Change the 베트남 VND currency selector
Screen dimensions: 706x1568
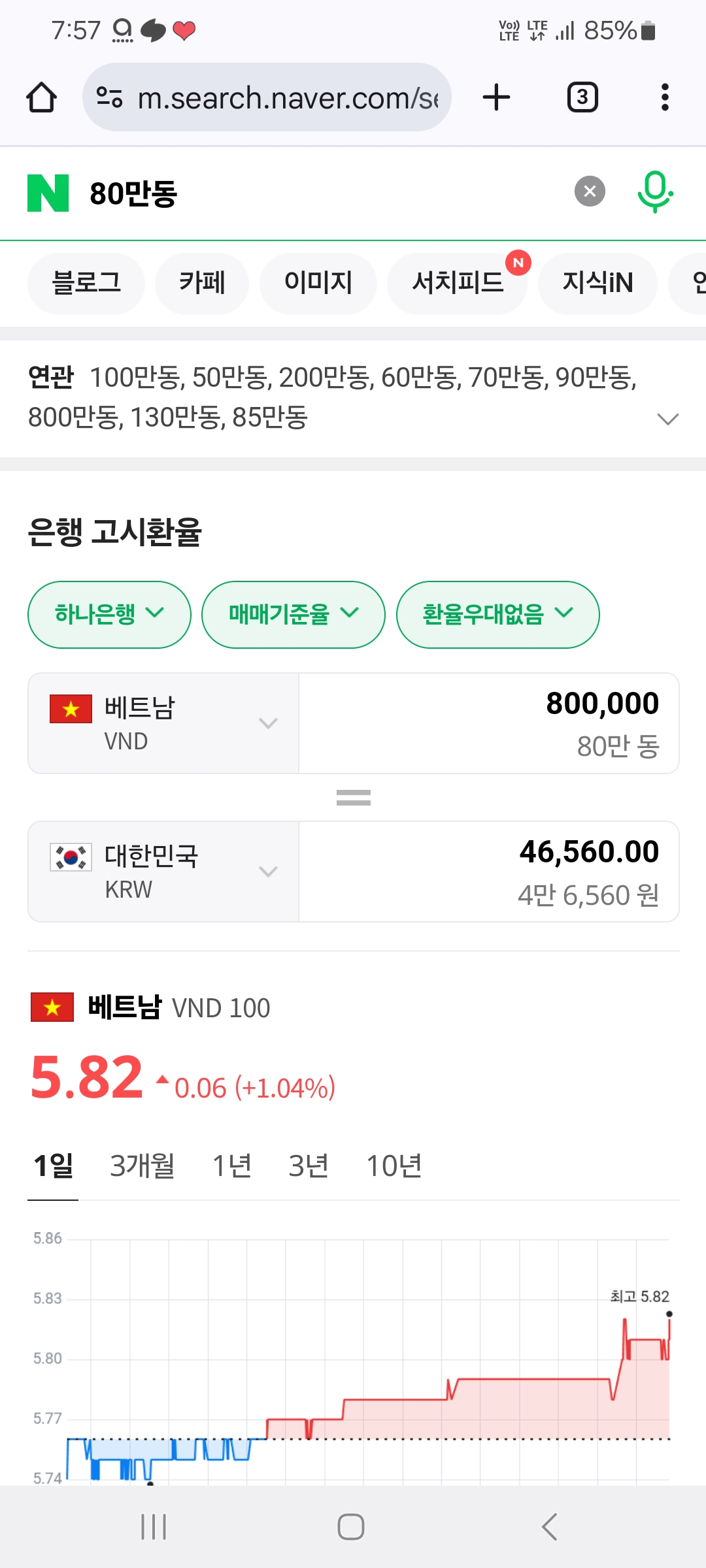pyautogui.click(x=163, y=723)
